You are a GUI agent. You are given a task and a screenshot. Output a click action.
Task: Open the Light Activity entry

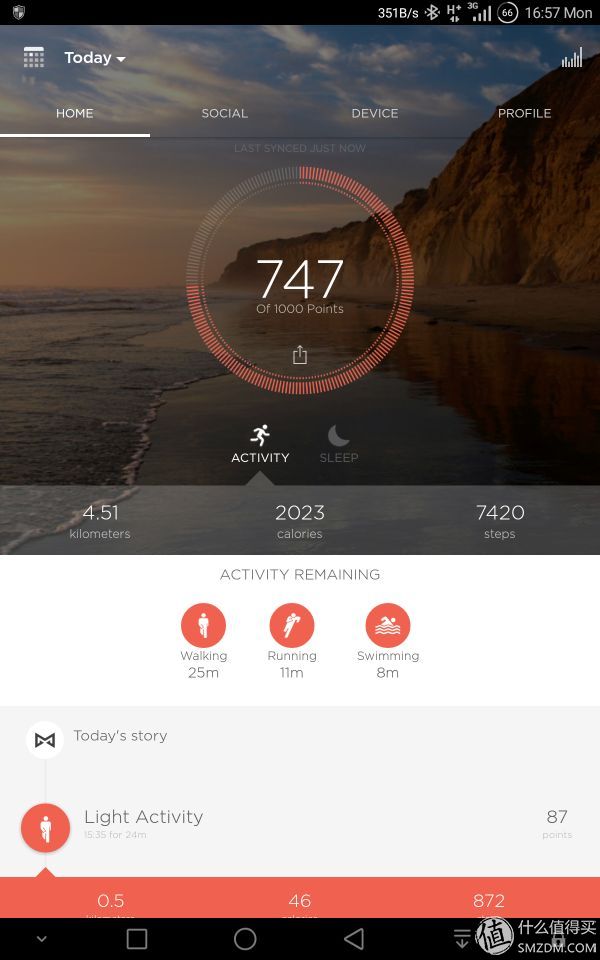[x=143, y=824]
